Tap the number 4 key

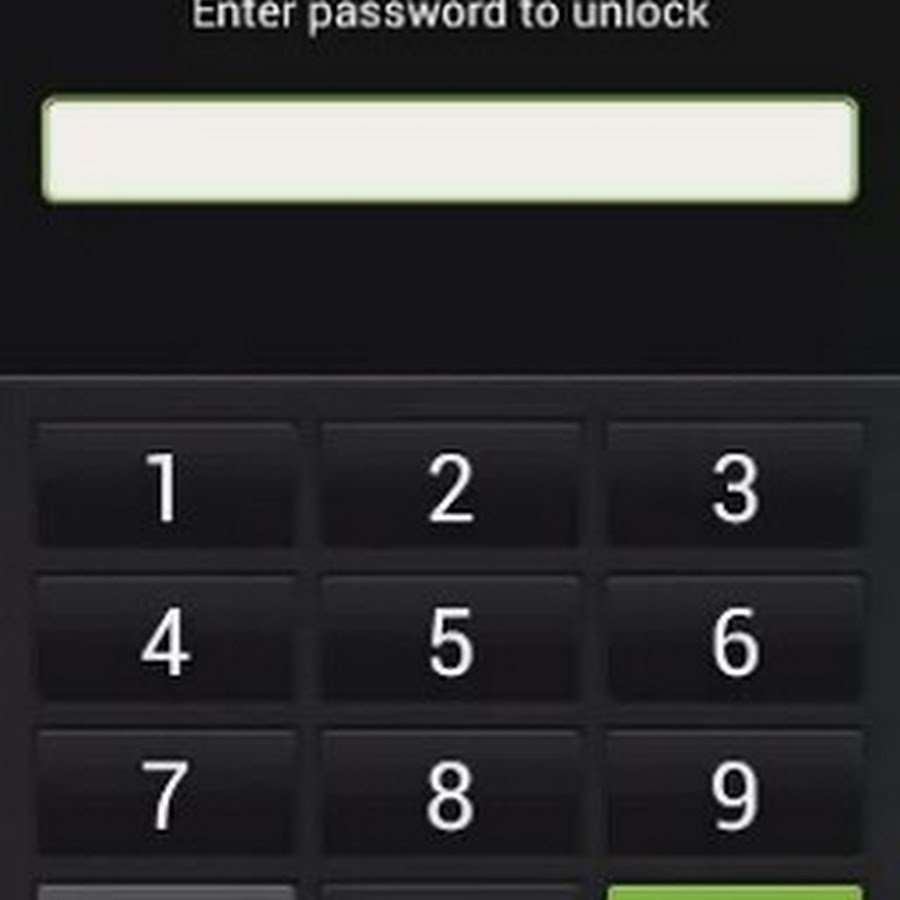pos(167,640)
